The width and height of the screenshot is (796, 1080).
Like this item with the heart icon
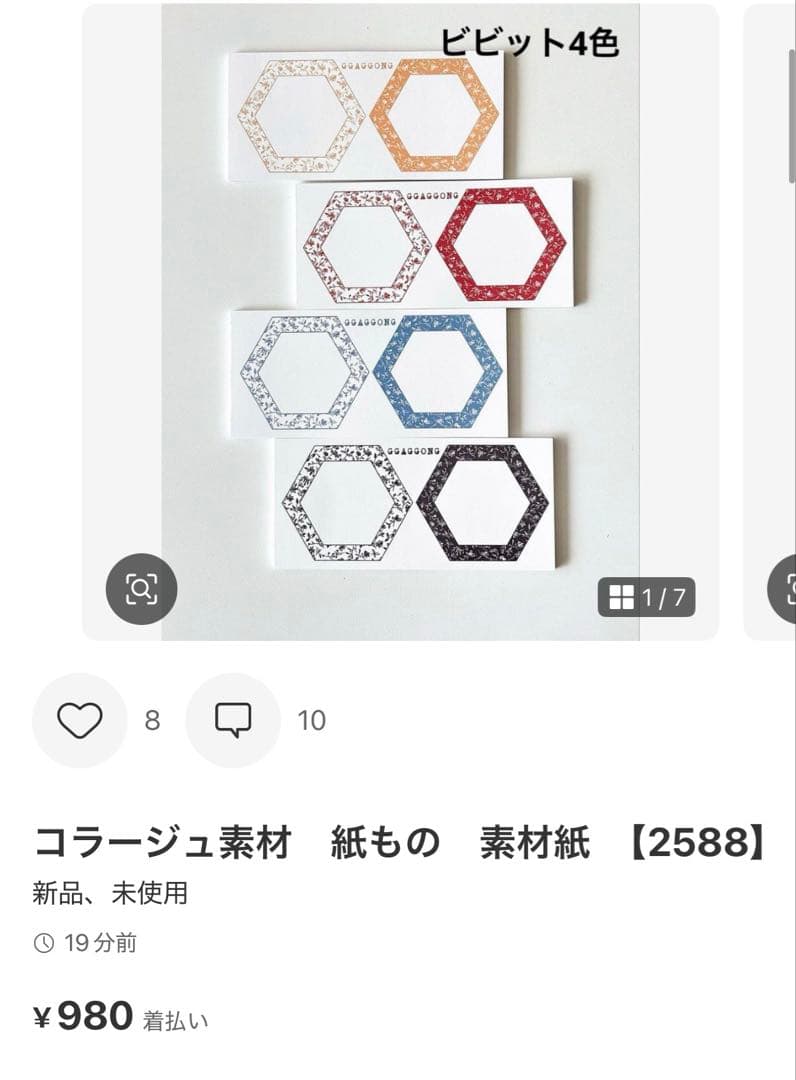pos(80,720)
